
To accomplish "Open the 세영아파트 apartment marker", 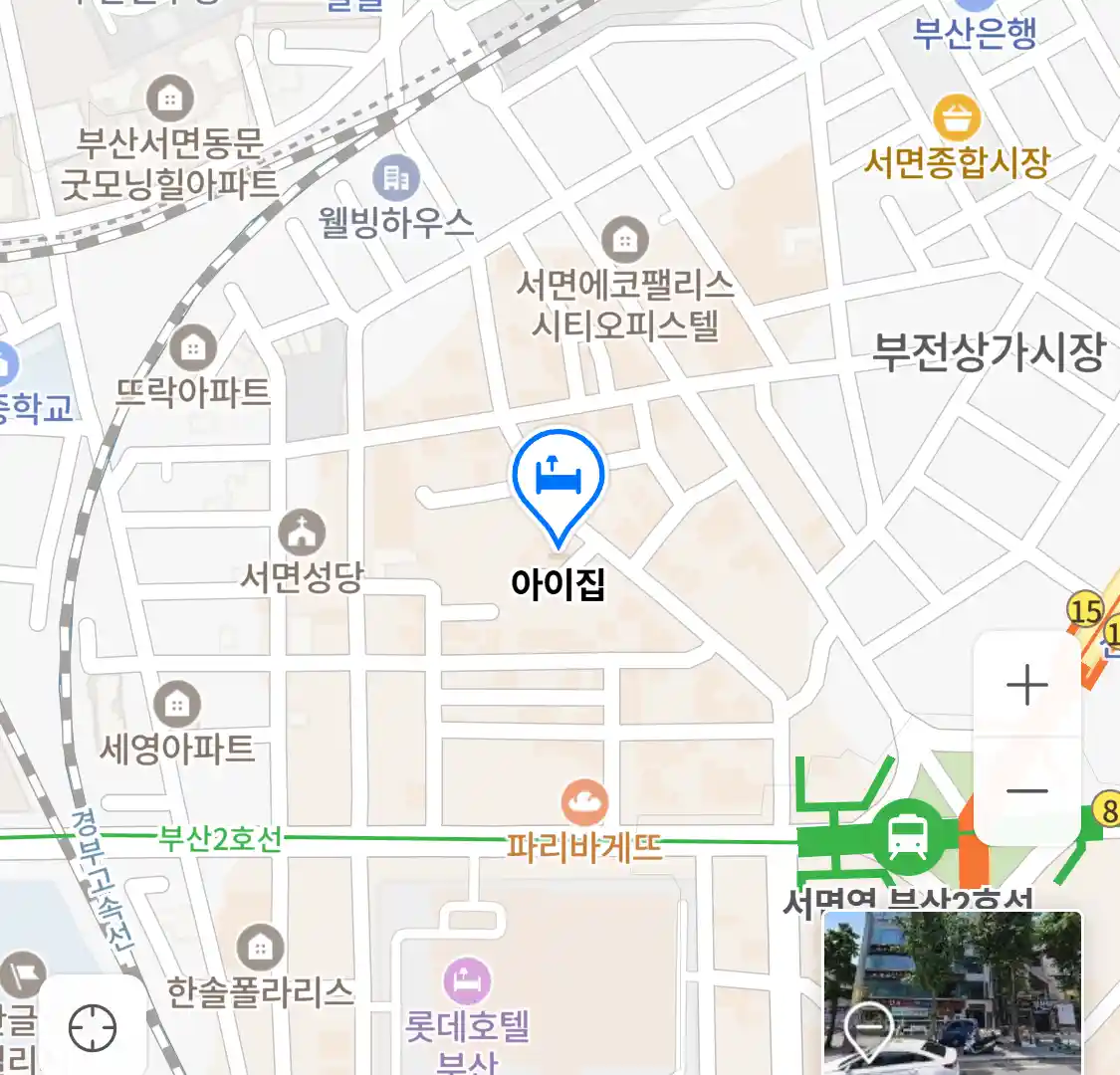I will tap(177, 705).
